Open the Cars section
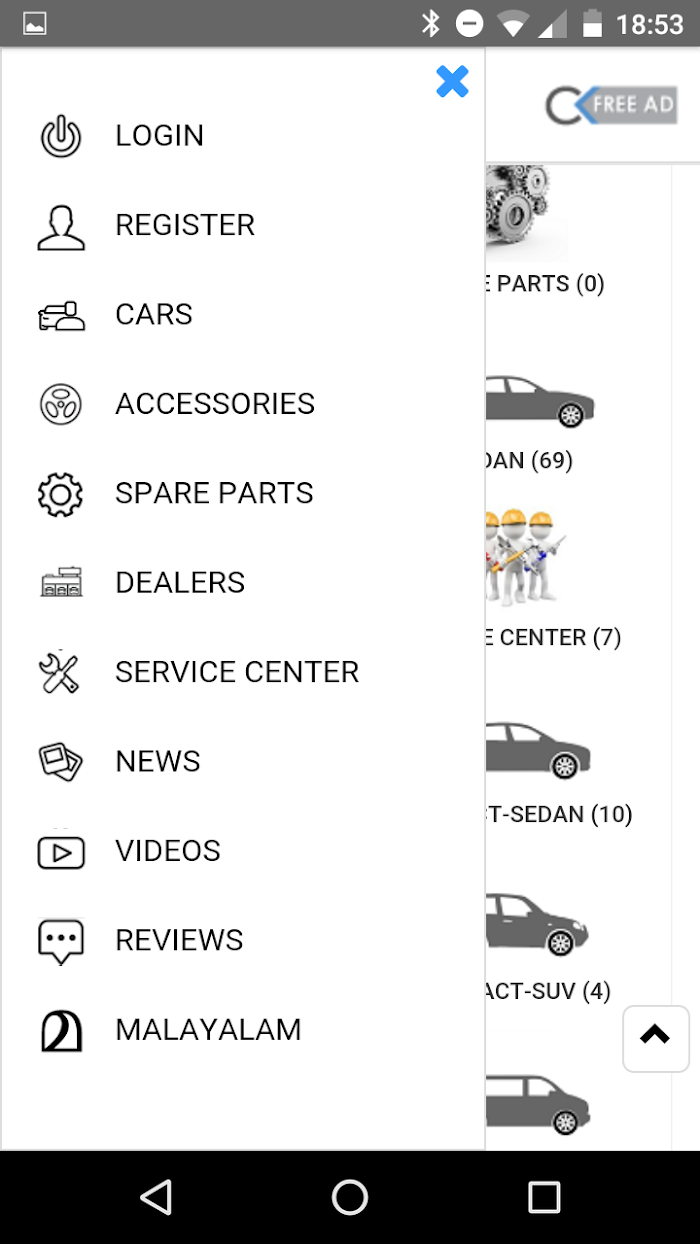 [x=243, y=314]
